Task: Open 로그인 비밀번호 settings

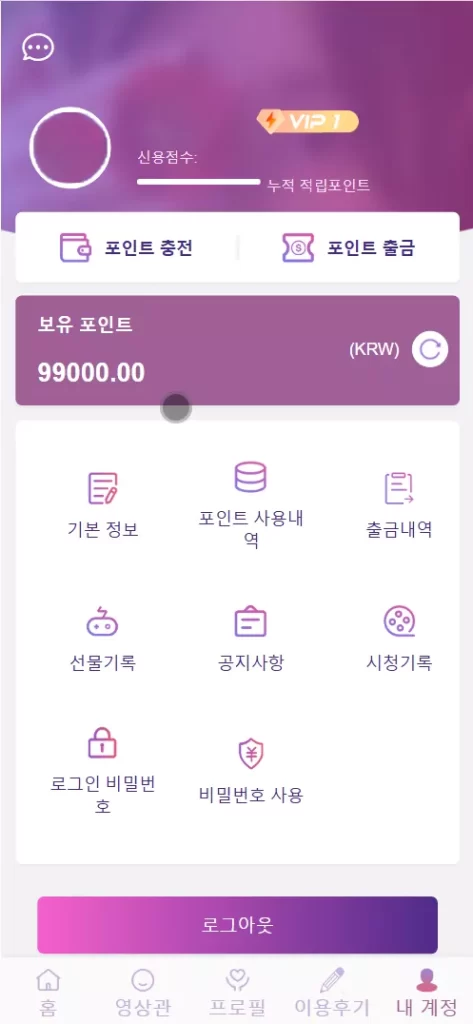Action: (x=103, y=771)
